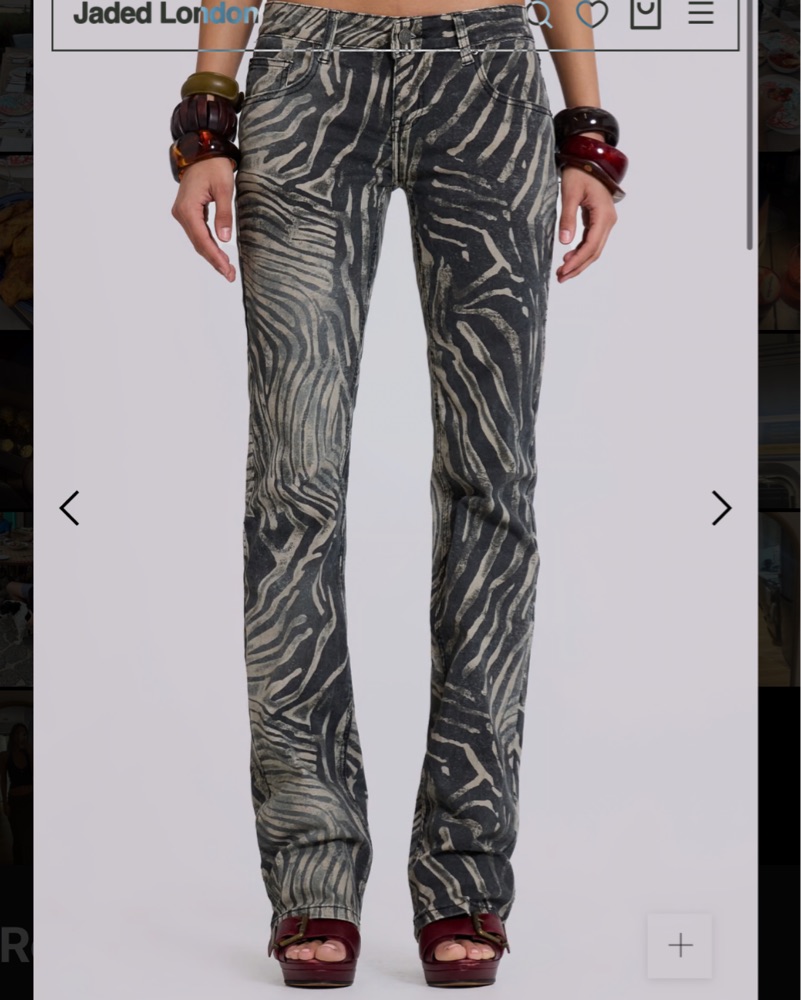Open the shopping bag

646,13
